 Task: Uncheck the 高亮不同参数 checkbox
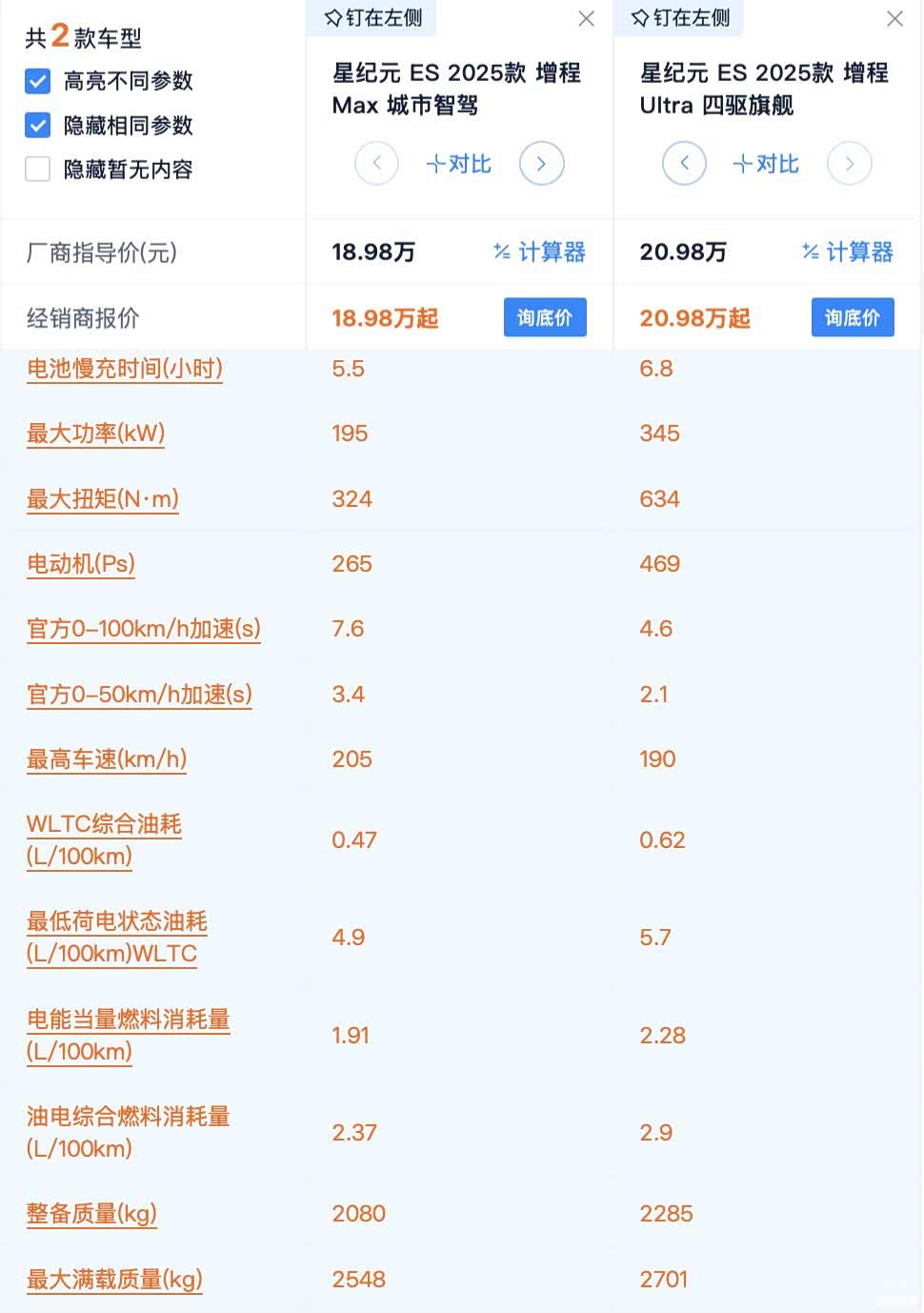point(38,81)
